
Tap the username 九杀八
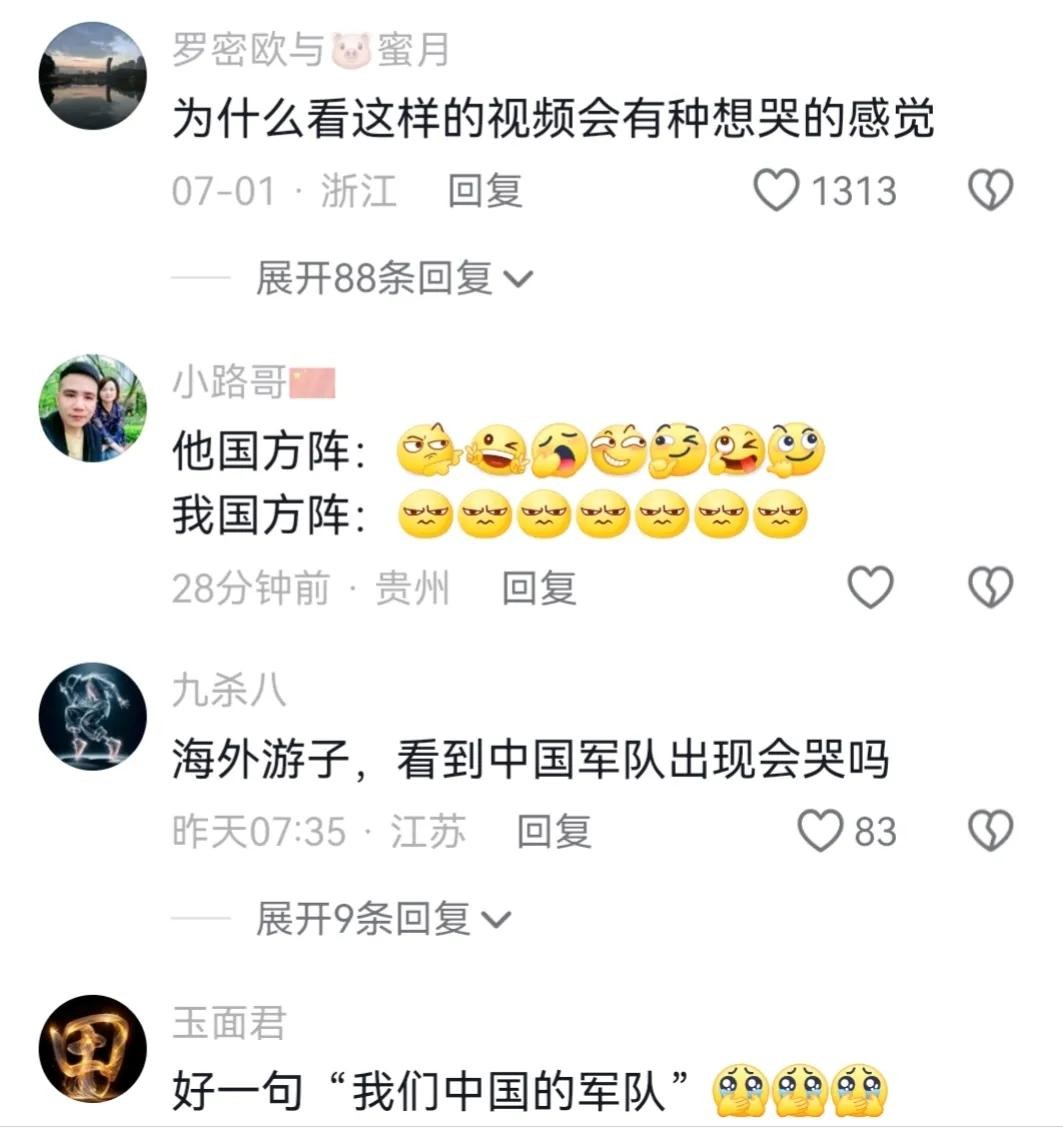pyautogui.click(x=229, y=690)
